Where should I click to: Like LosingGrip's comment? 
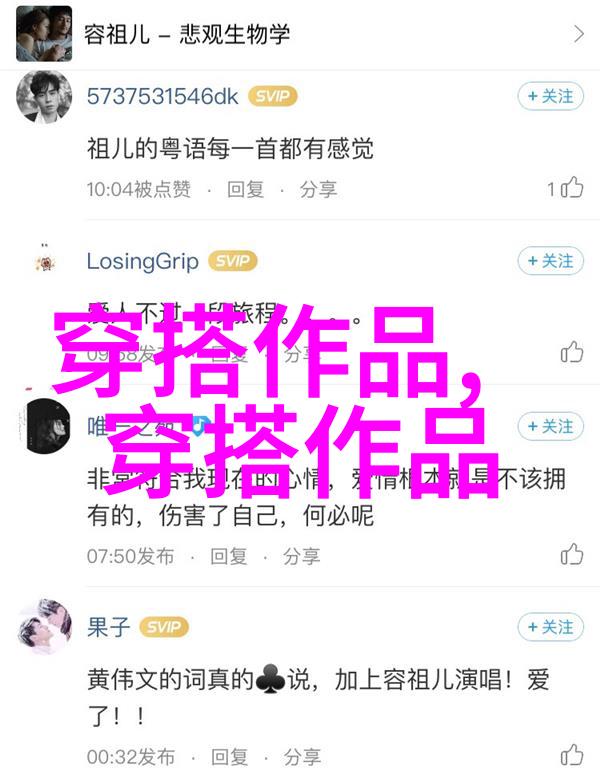571,352
